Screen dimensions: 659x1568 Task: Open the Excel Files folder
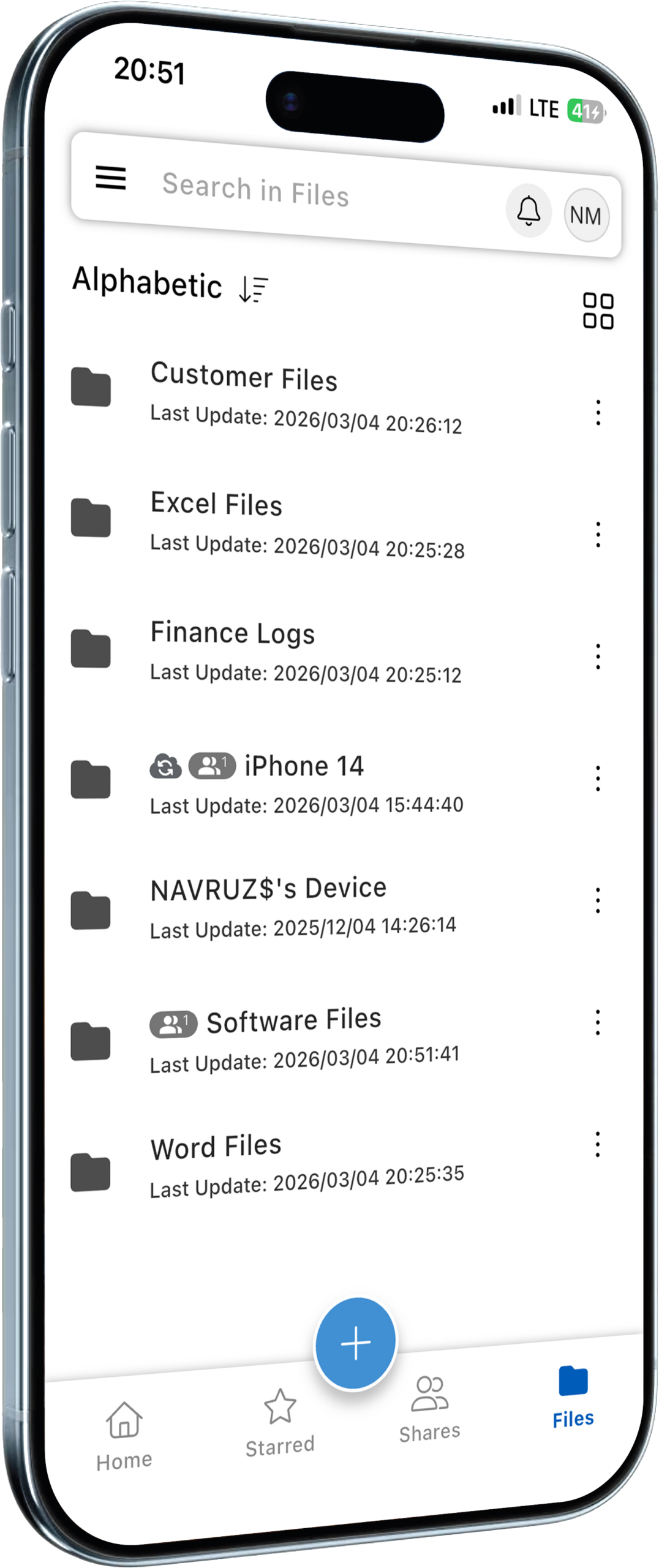tap(216, 505)
